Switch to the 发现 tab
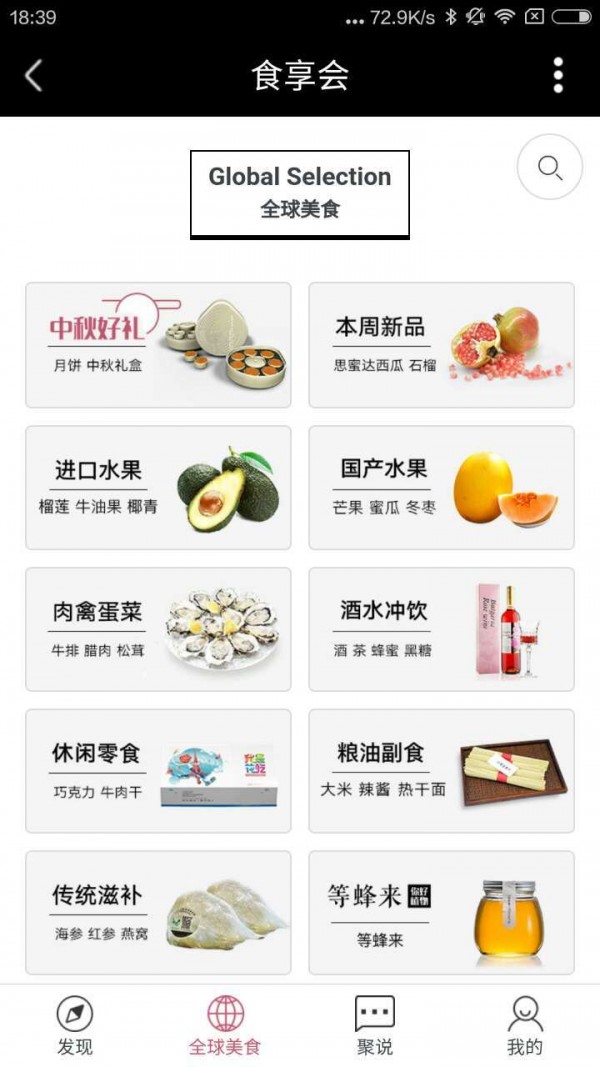This screenshot has width=600, height=1067. (x=75, y=1026)
